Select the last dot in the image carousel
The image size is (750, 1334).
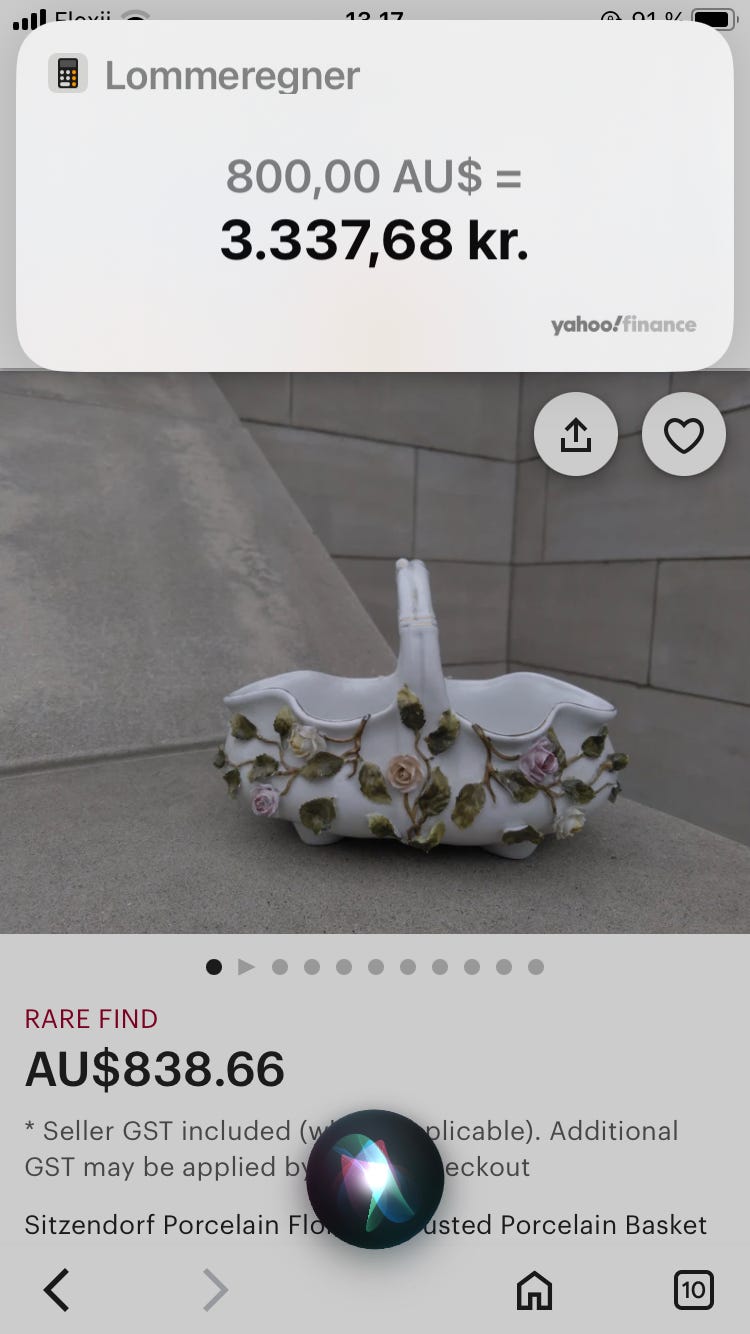click(x=536, y=967)
